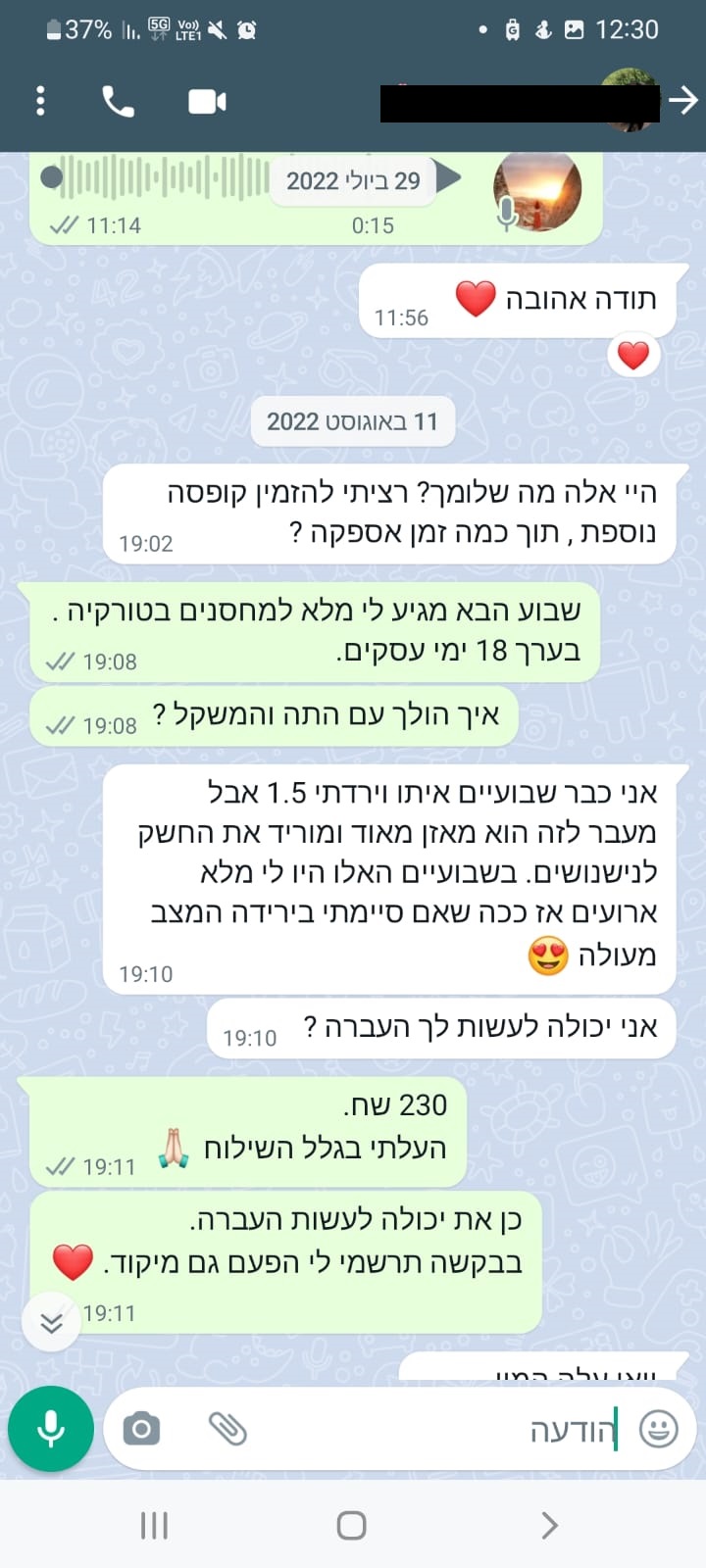Jump to the latest messages

(x=51, y=1323)
